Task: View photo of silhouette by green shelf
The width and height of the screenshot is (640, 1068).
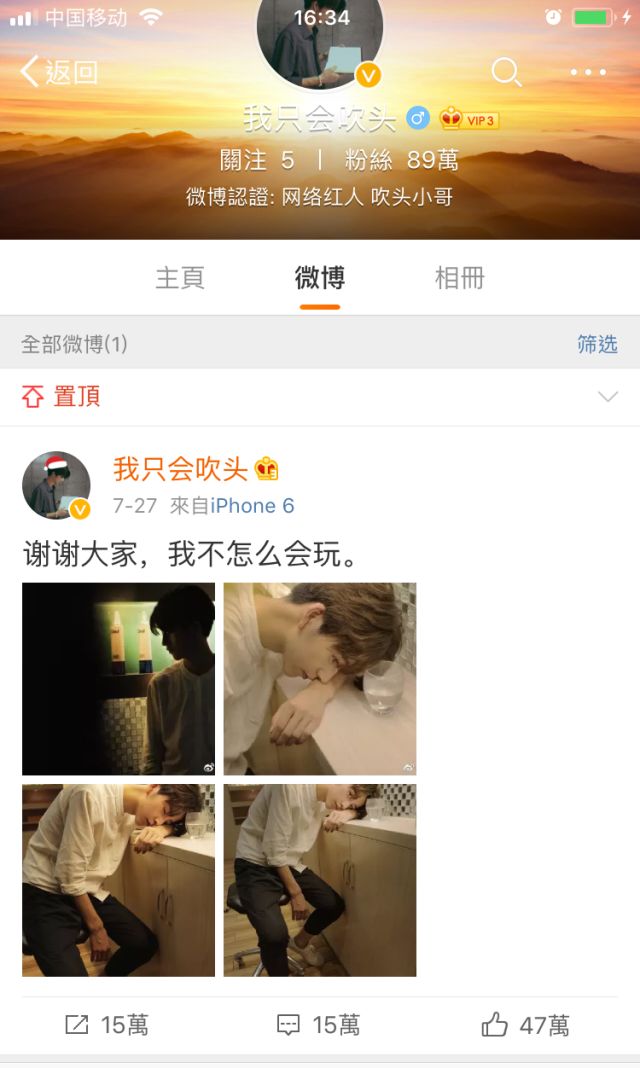Action: (x=118, y=679)
